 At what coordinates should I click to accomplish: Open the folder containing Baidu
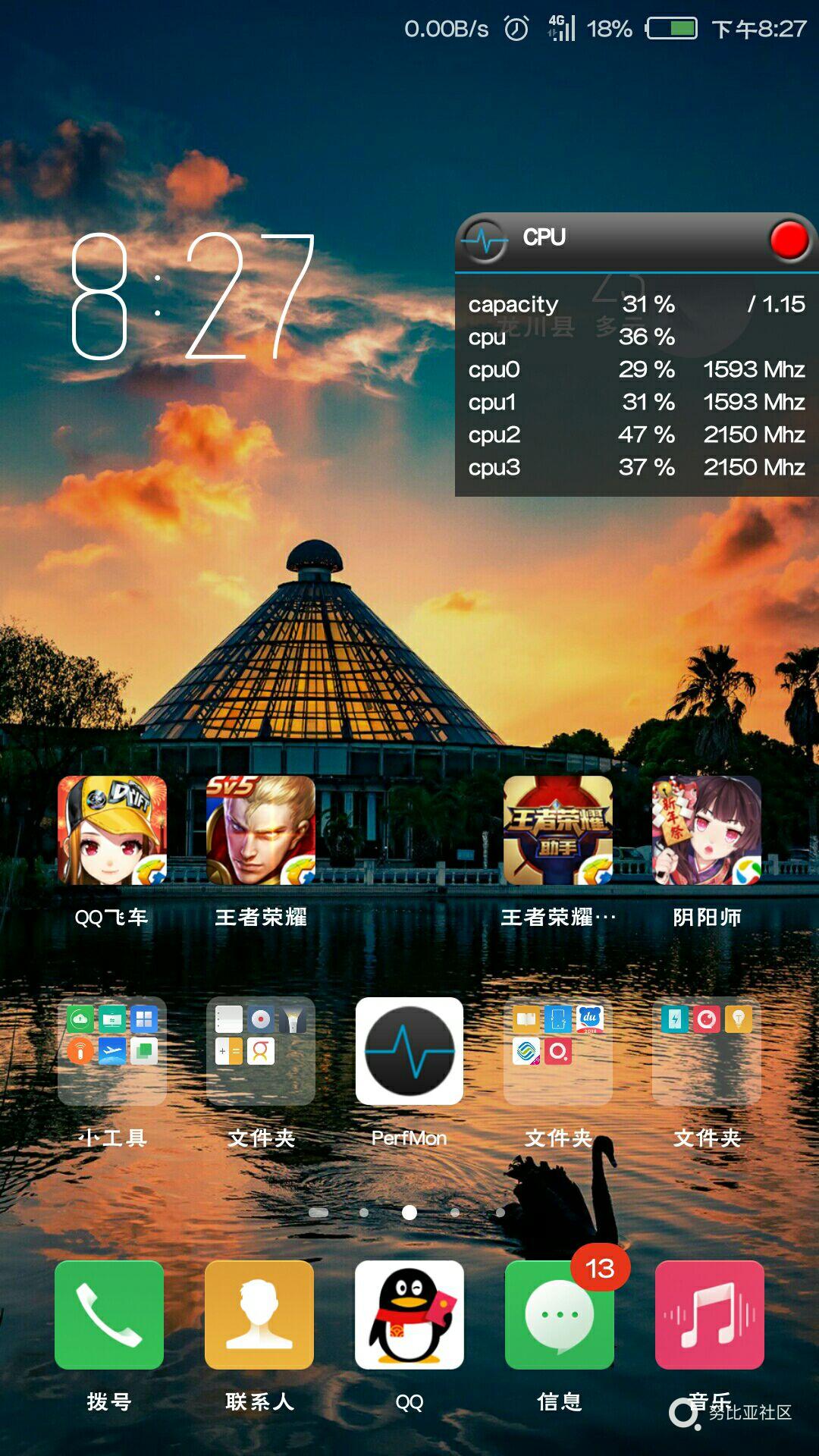[558, 1050]
